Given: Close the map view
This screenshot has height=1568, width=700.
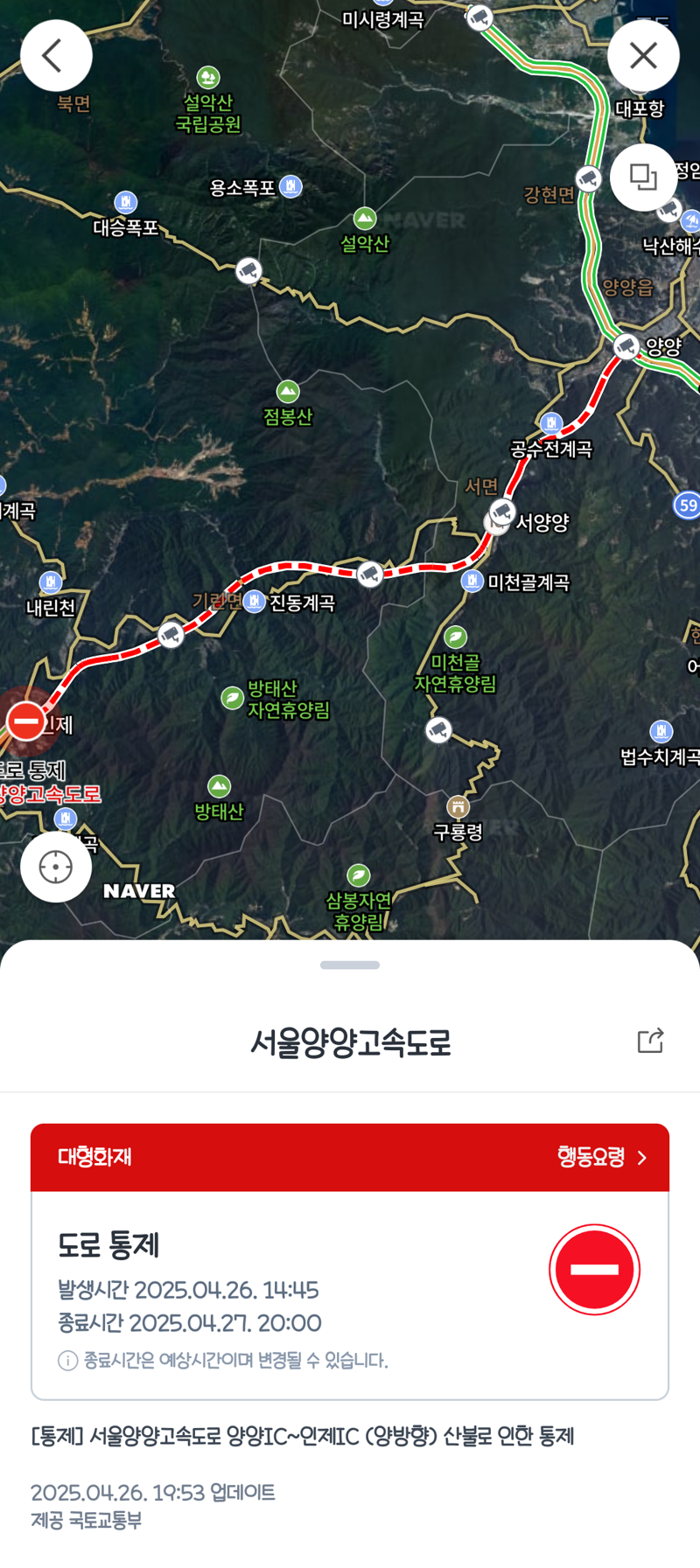Looking at the screenshot, I should click(643, 56).
